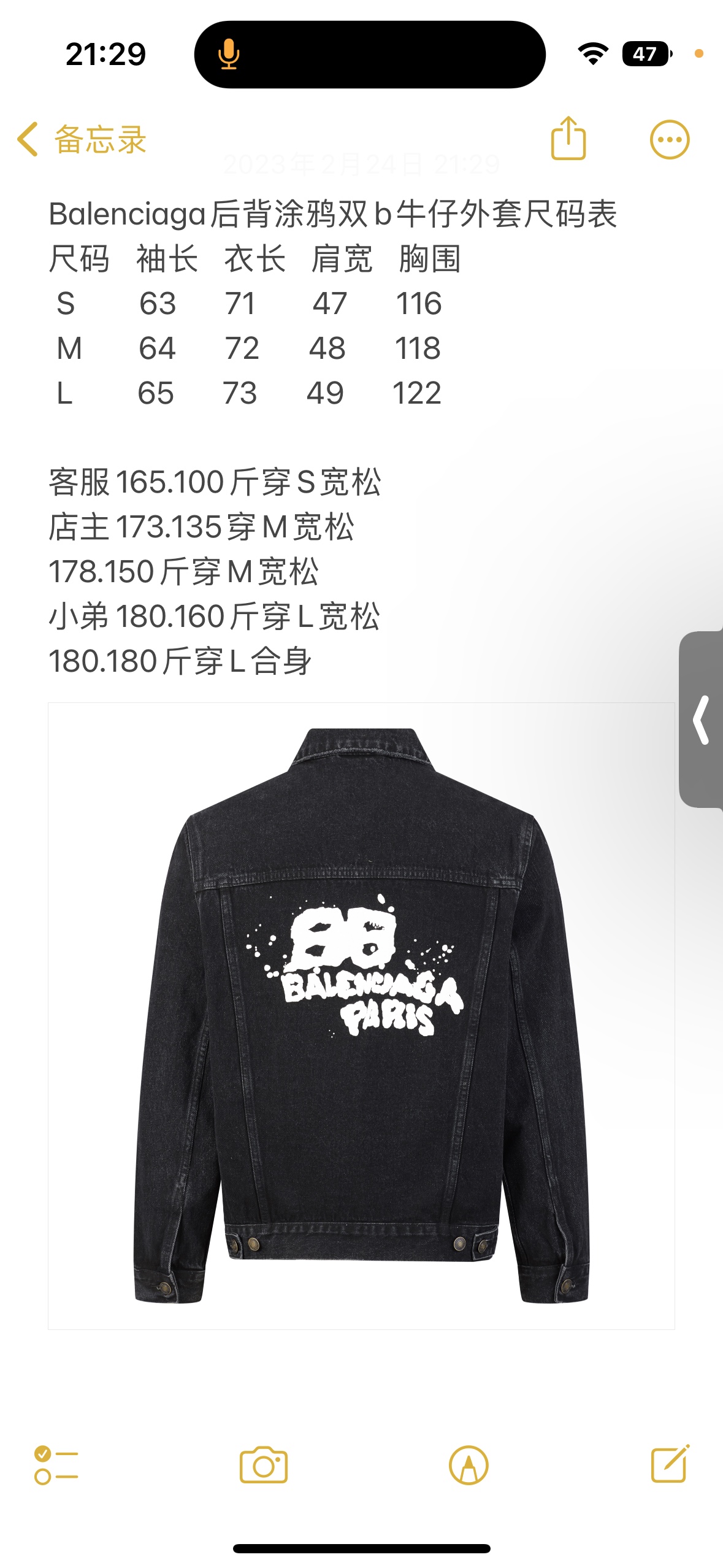Image resolution: width=723 pixels, height=1568 pixels.
Task: Open the camera attachment options
Action: click(264, 1465)
